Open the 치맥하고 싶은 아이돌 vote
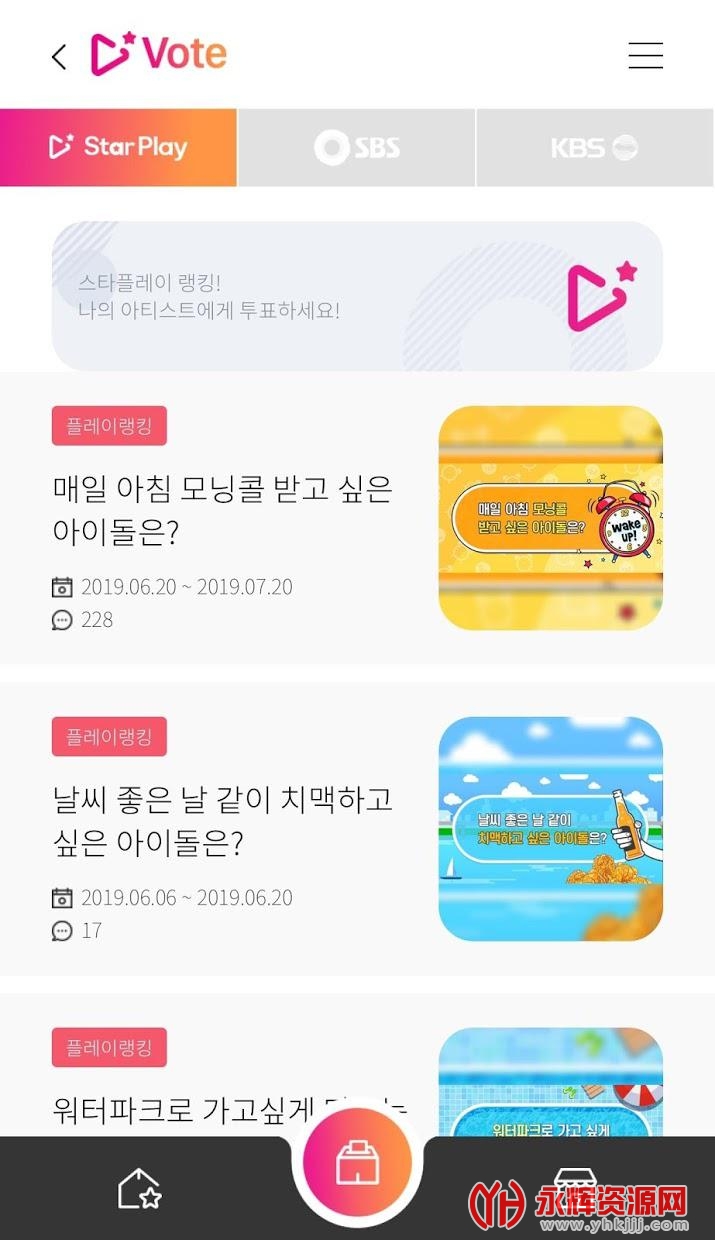Viewport: 715px width, 1240px height. pos(357,829)
